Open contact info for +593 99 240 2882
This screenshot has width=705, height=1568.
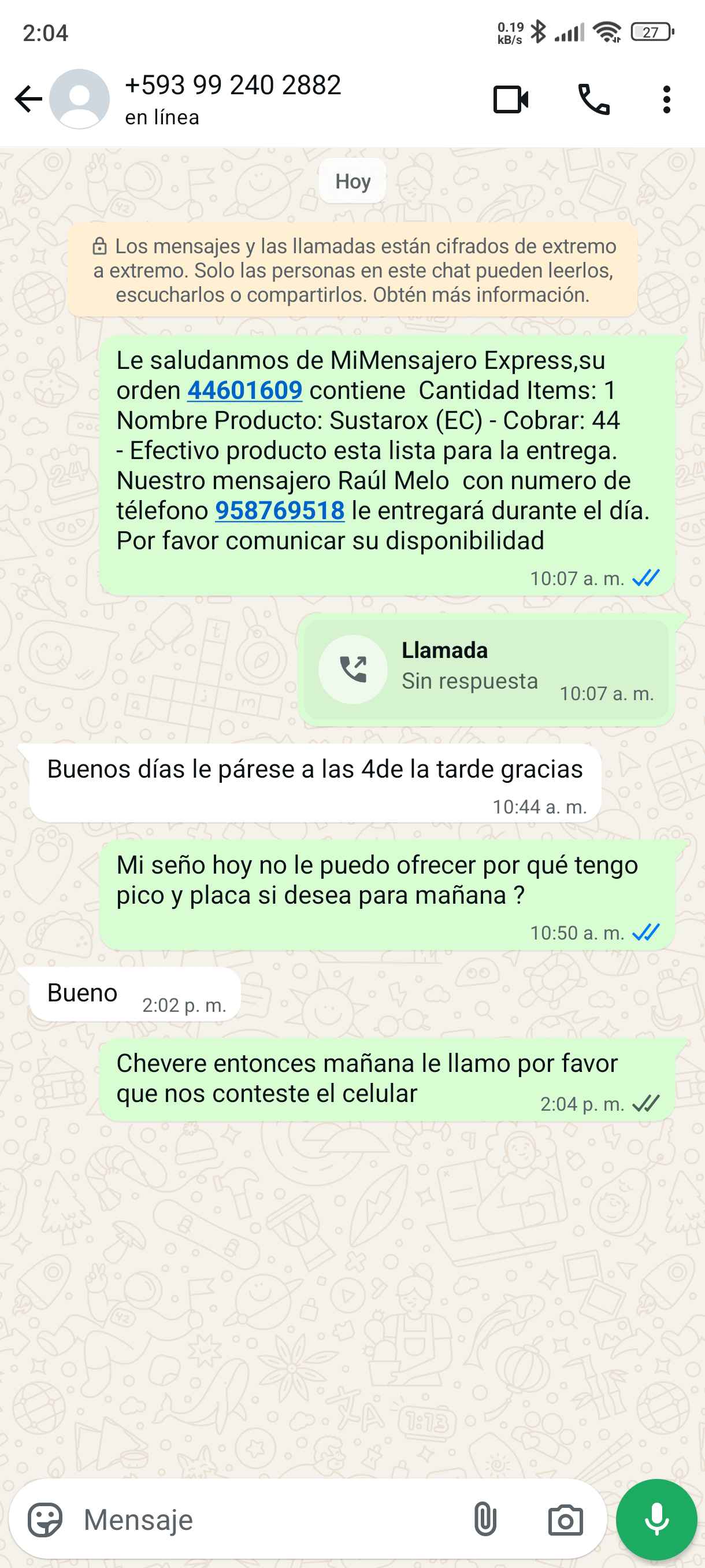(x=232, y=99)
